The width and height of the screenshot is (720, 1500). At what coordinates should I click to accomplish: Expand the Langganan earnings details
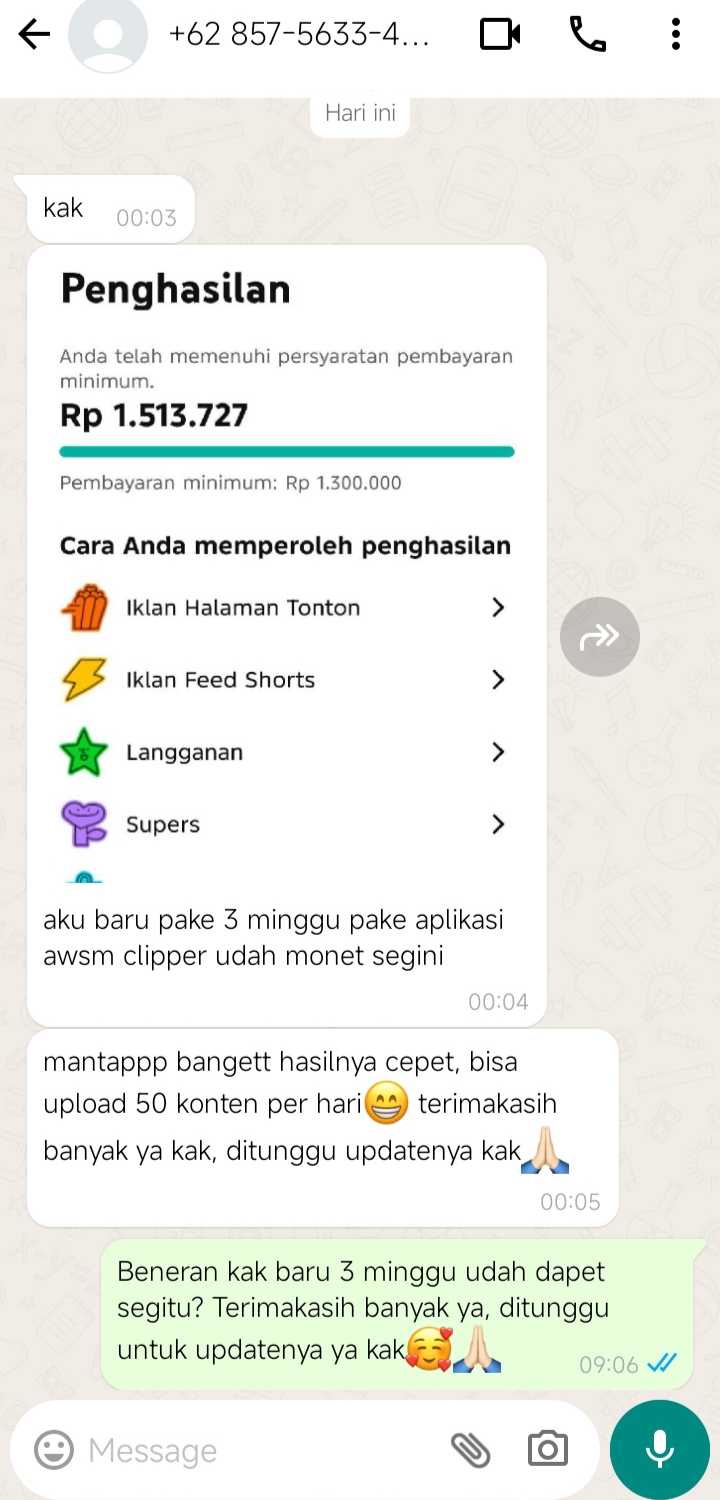(x=497, y=752)
